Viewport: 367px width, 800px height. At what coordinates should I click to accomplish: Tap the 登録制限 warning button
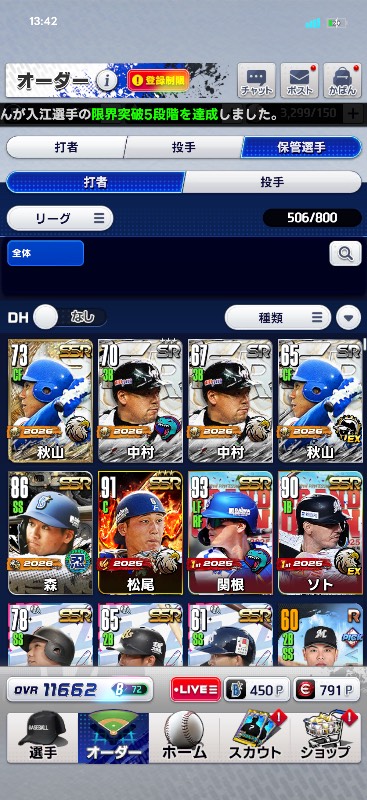(x=158, y=80)
